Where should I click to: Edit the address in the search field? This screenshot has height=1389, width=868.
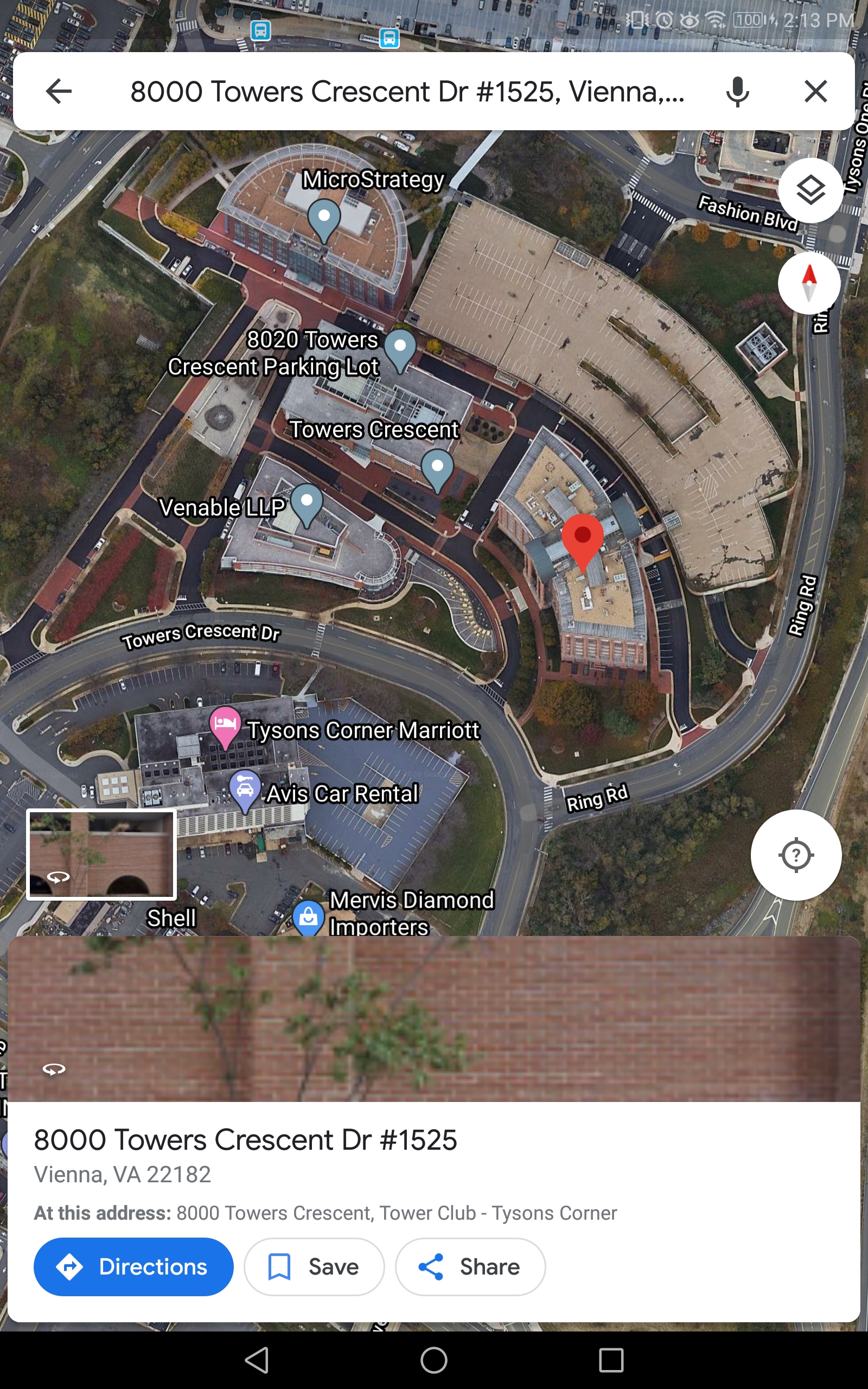(407, 91)
